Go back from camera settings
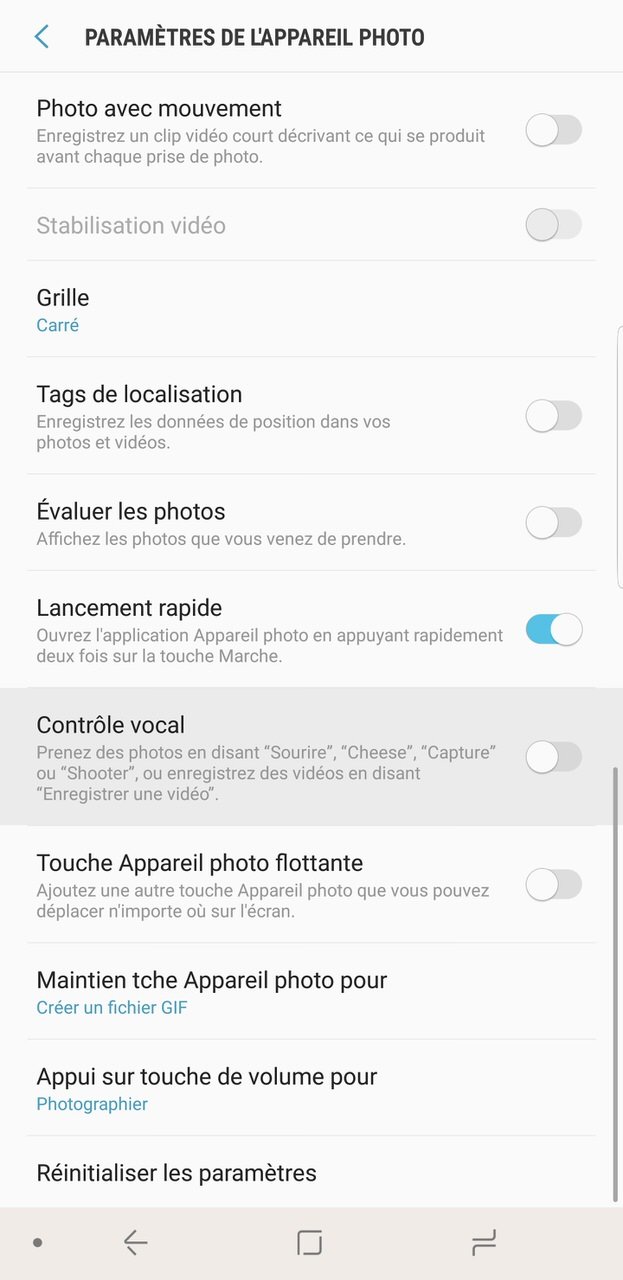Screen dimensions: 623x1280 tap(42, 38)
